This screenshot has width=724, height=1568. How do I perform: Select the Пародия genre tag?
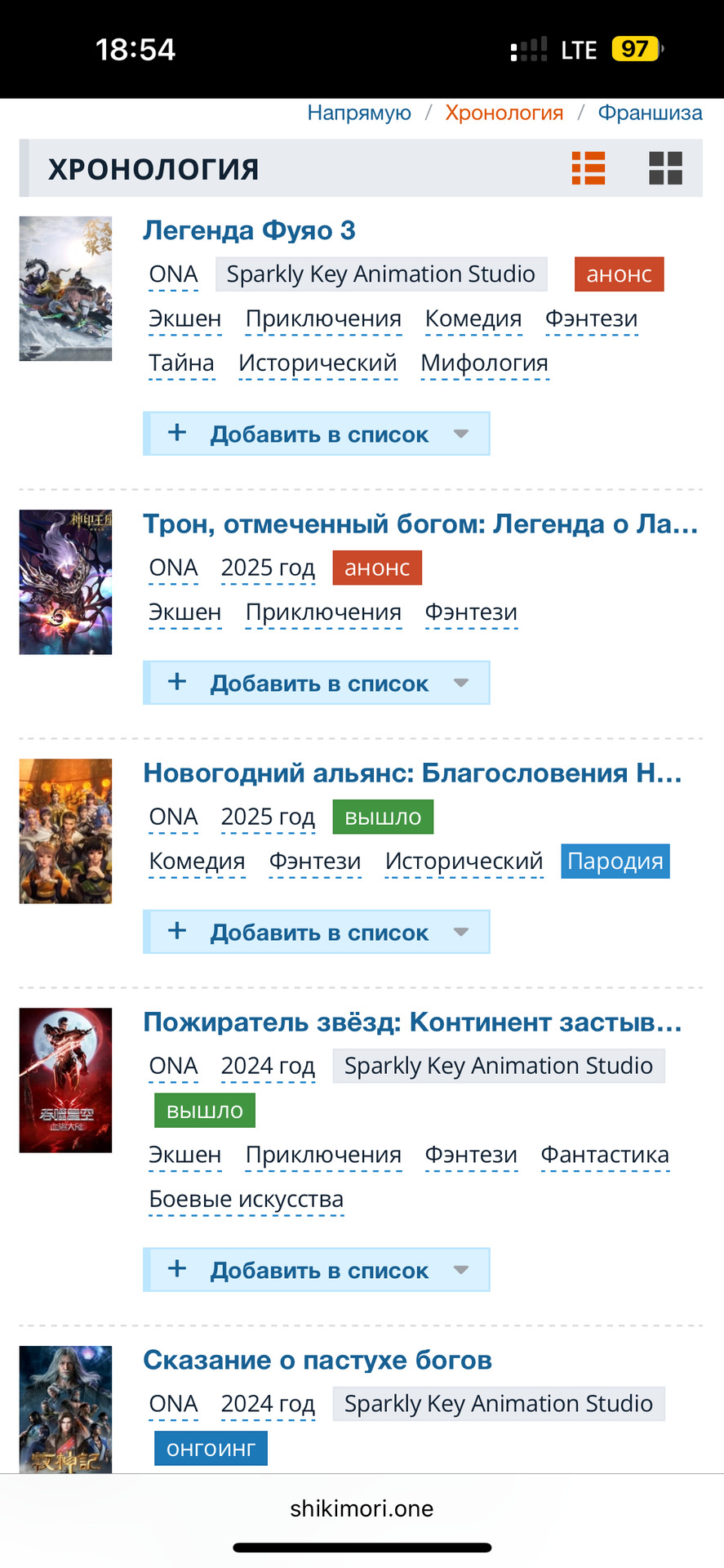tap(615, 862)
